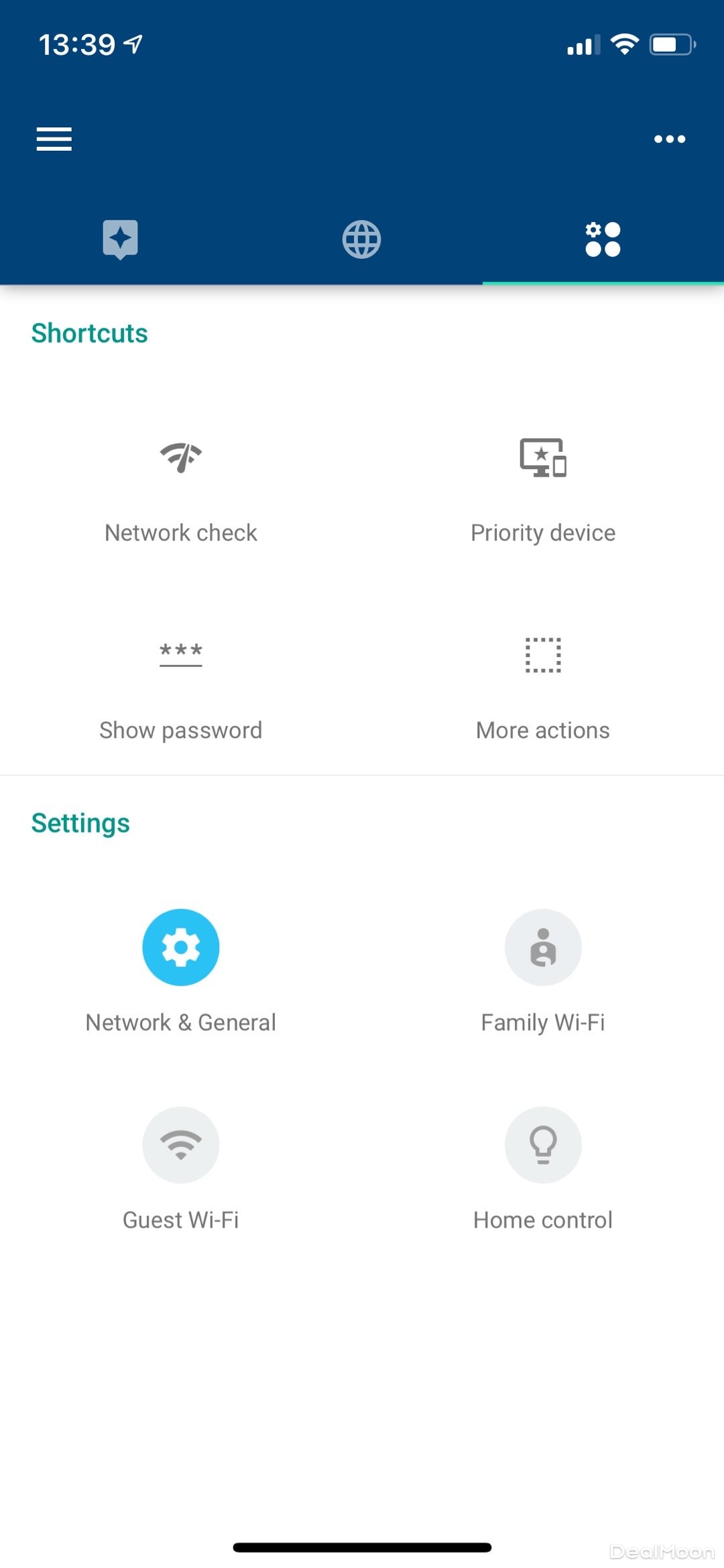Open the Priority device shortcut

543,489
